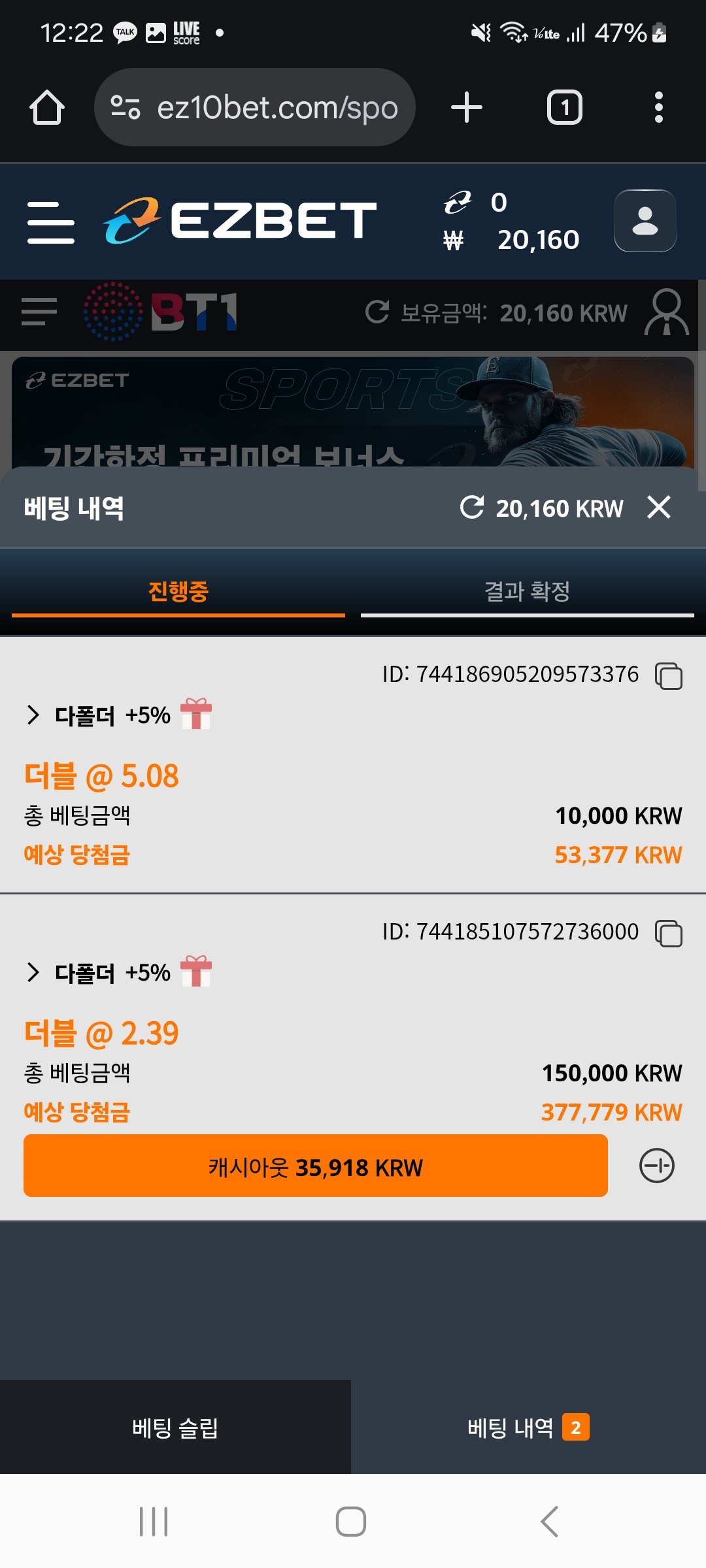Expand the 다폴더 bet at odds 5.08

[33, 715]
